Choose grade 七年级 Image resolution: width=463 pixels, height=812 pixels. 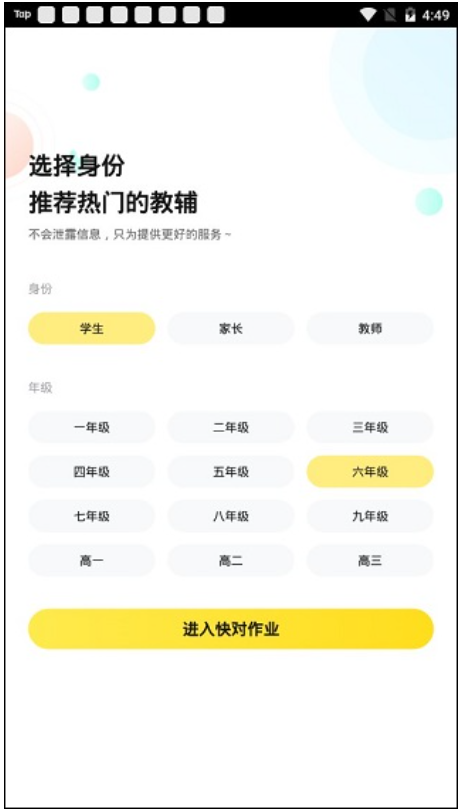coord(92,516)
